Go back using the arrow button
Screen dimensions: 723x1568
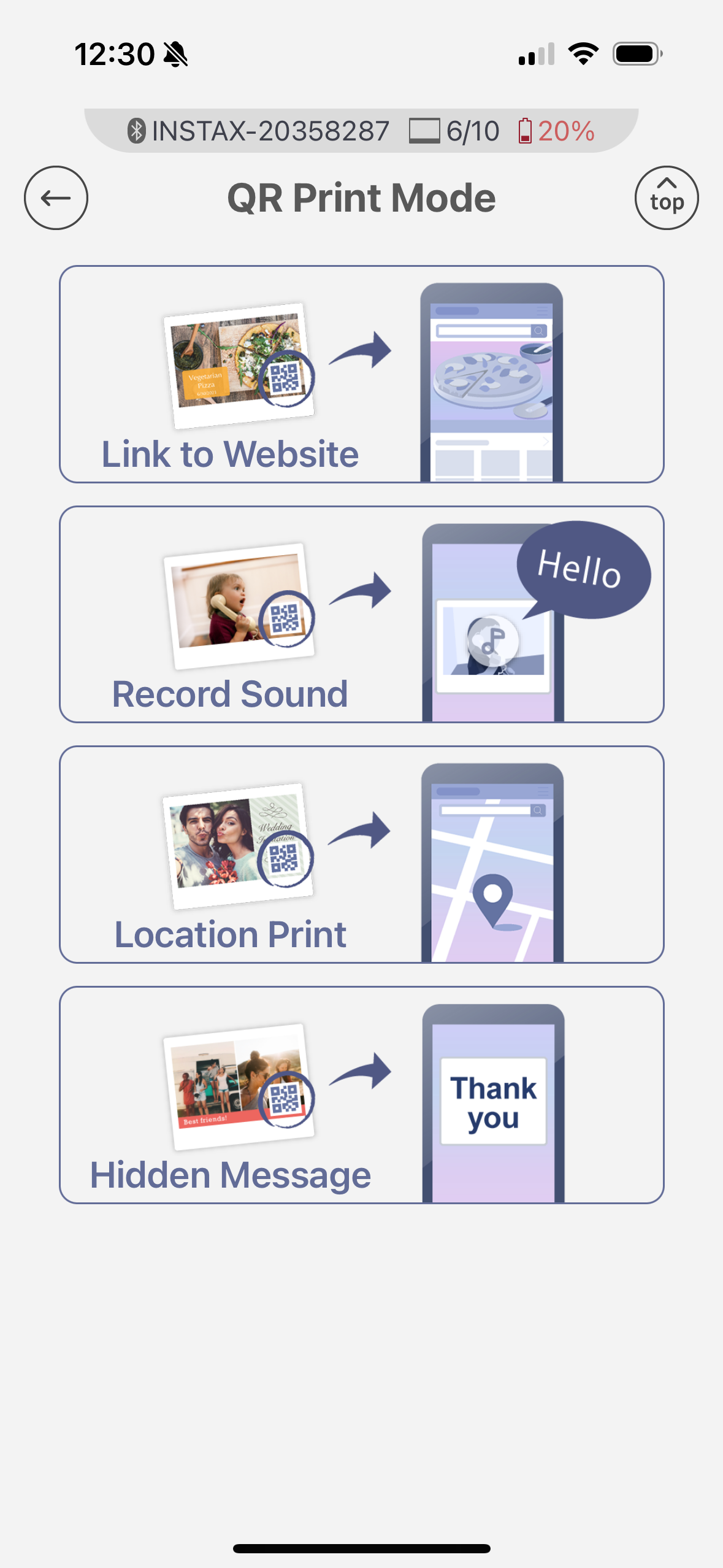tap(56, 198)
